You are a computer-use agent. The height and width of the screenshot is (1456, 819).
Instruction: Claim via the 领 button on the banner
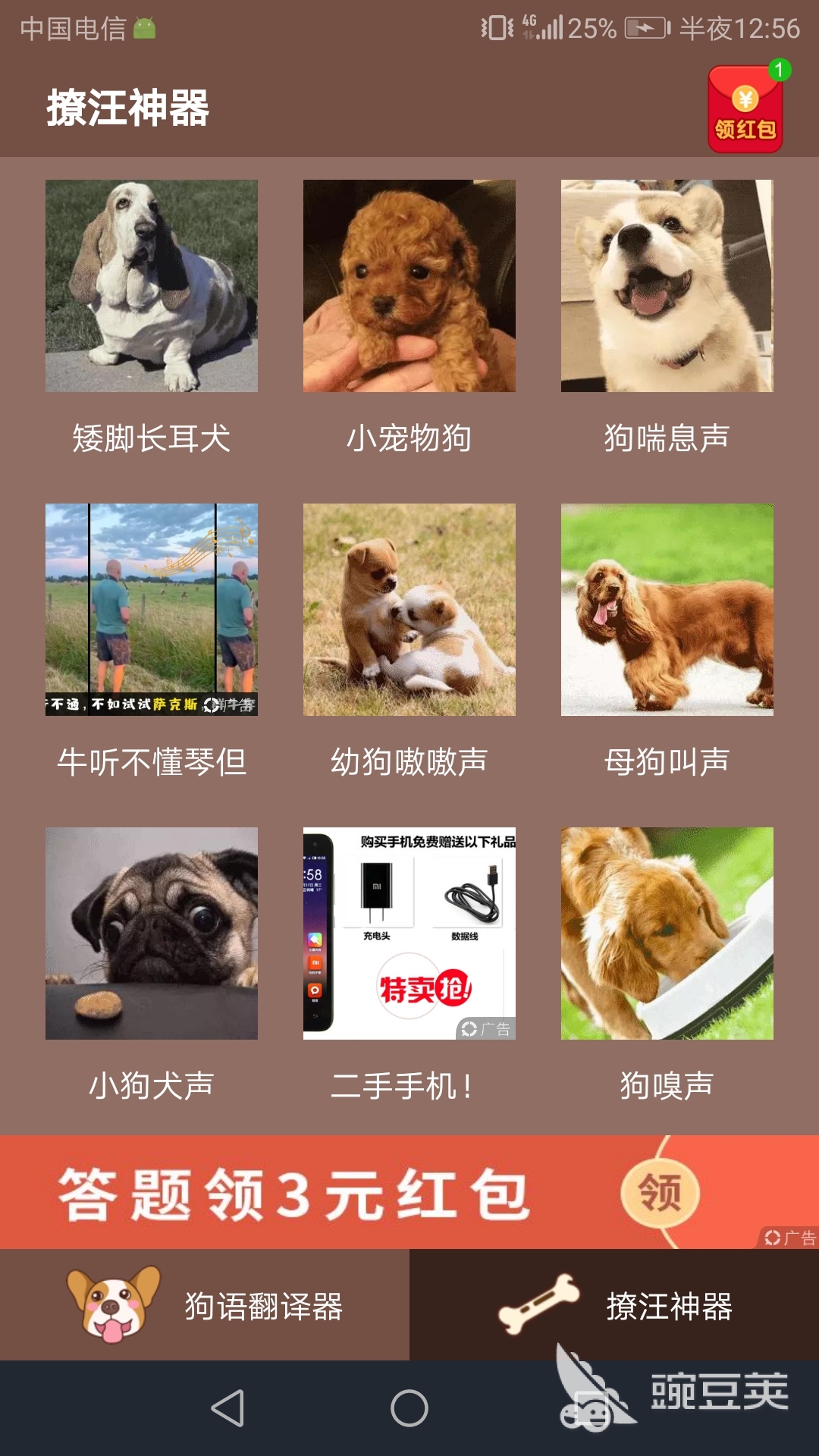[660, 1192]
